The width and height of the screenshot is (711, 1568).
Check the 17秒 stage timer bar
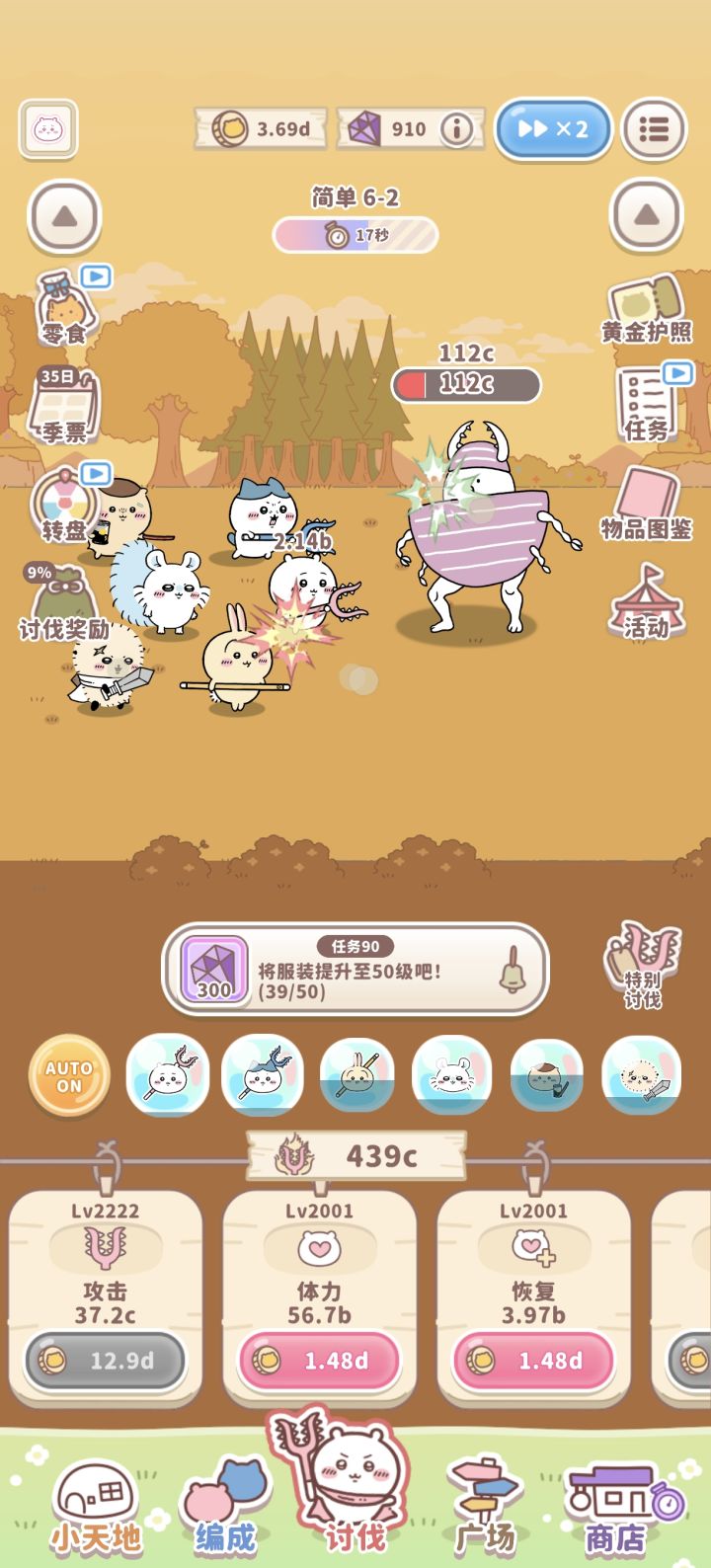pos(354,236)
